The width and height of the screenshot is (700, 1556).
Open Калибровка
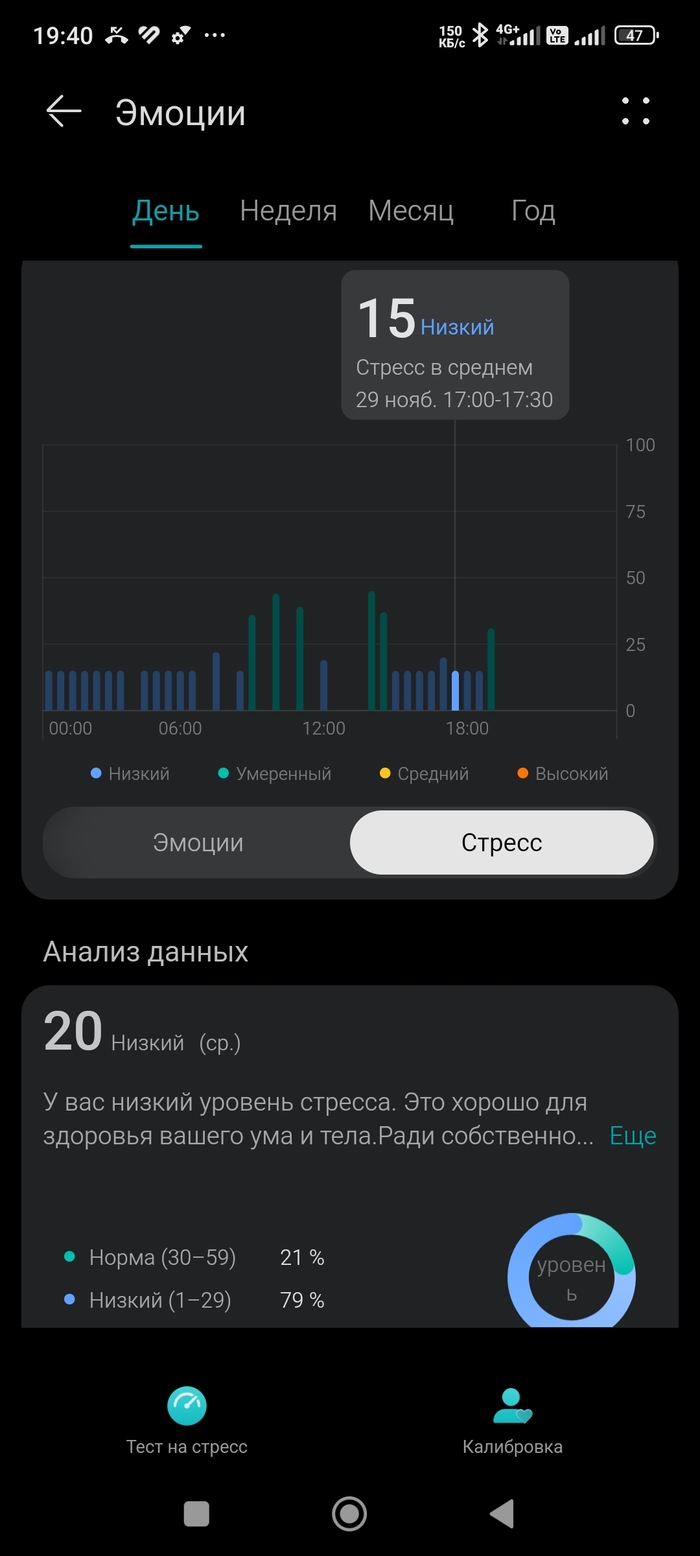(512, 1421)
